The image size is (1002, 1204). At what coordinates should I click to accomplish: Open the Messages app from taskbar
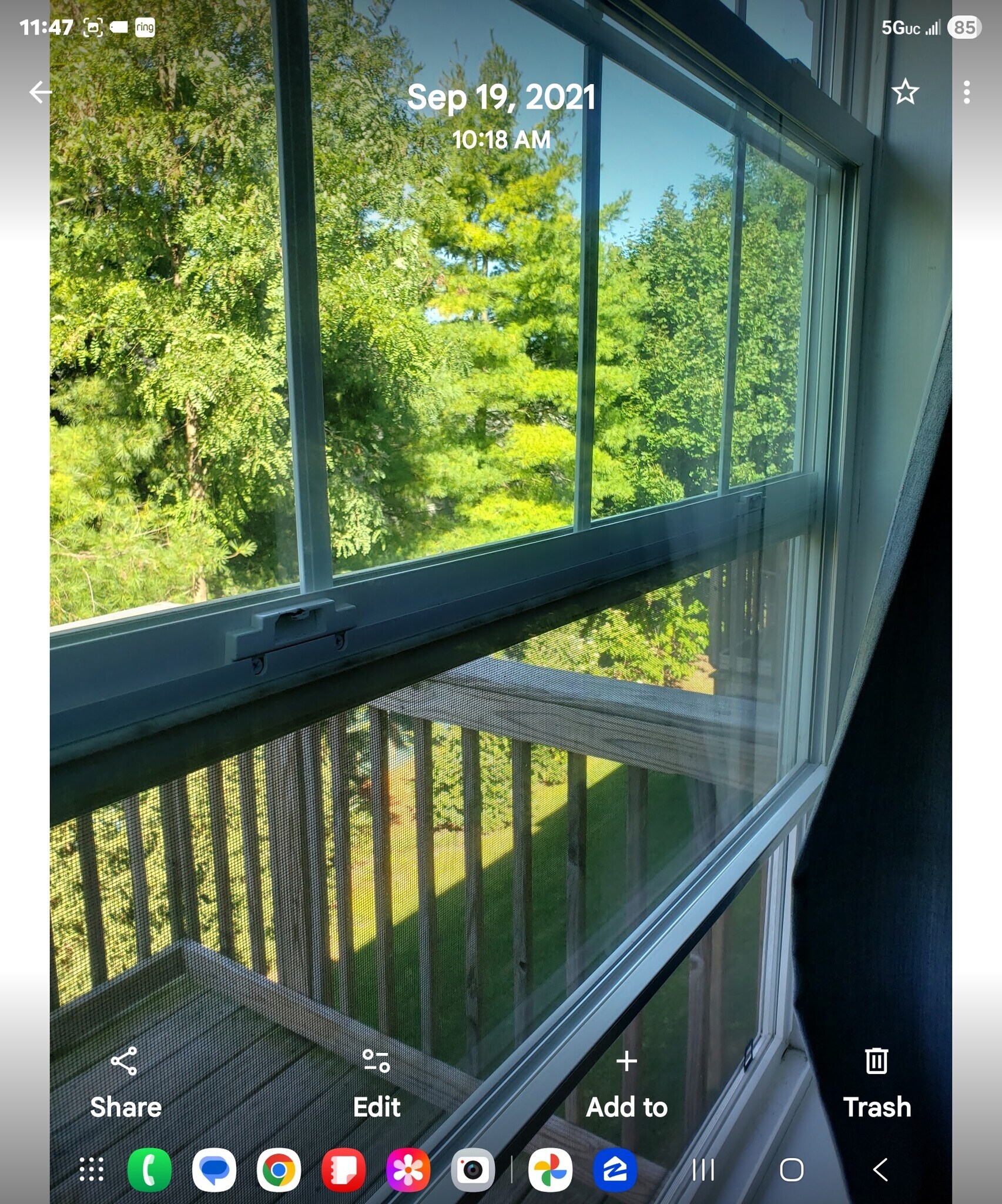click(214, 1169)
